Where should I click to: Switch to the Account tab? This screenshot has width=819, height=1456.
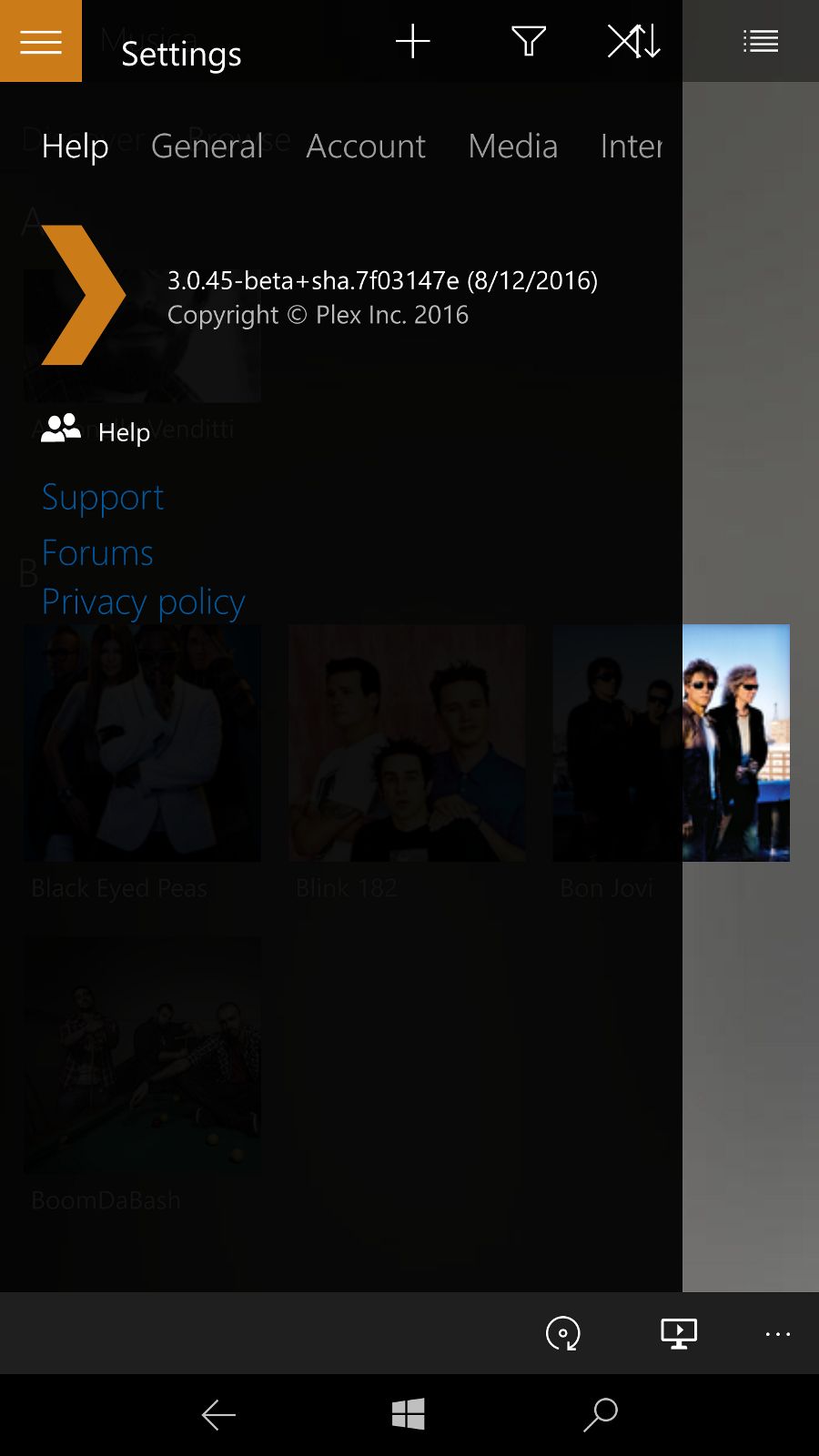(366, 146)
